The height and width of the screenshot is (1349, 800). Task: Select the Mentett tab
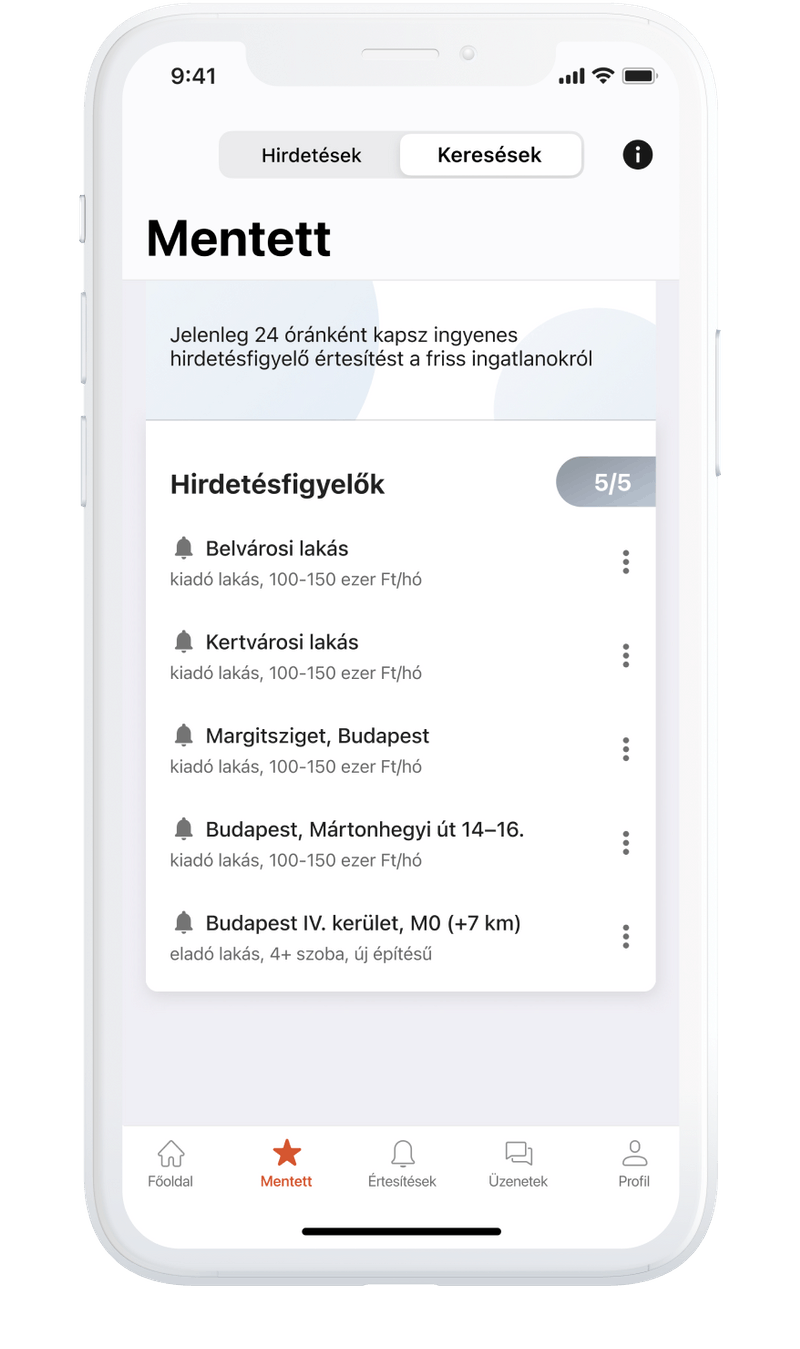286,1165
